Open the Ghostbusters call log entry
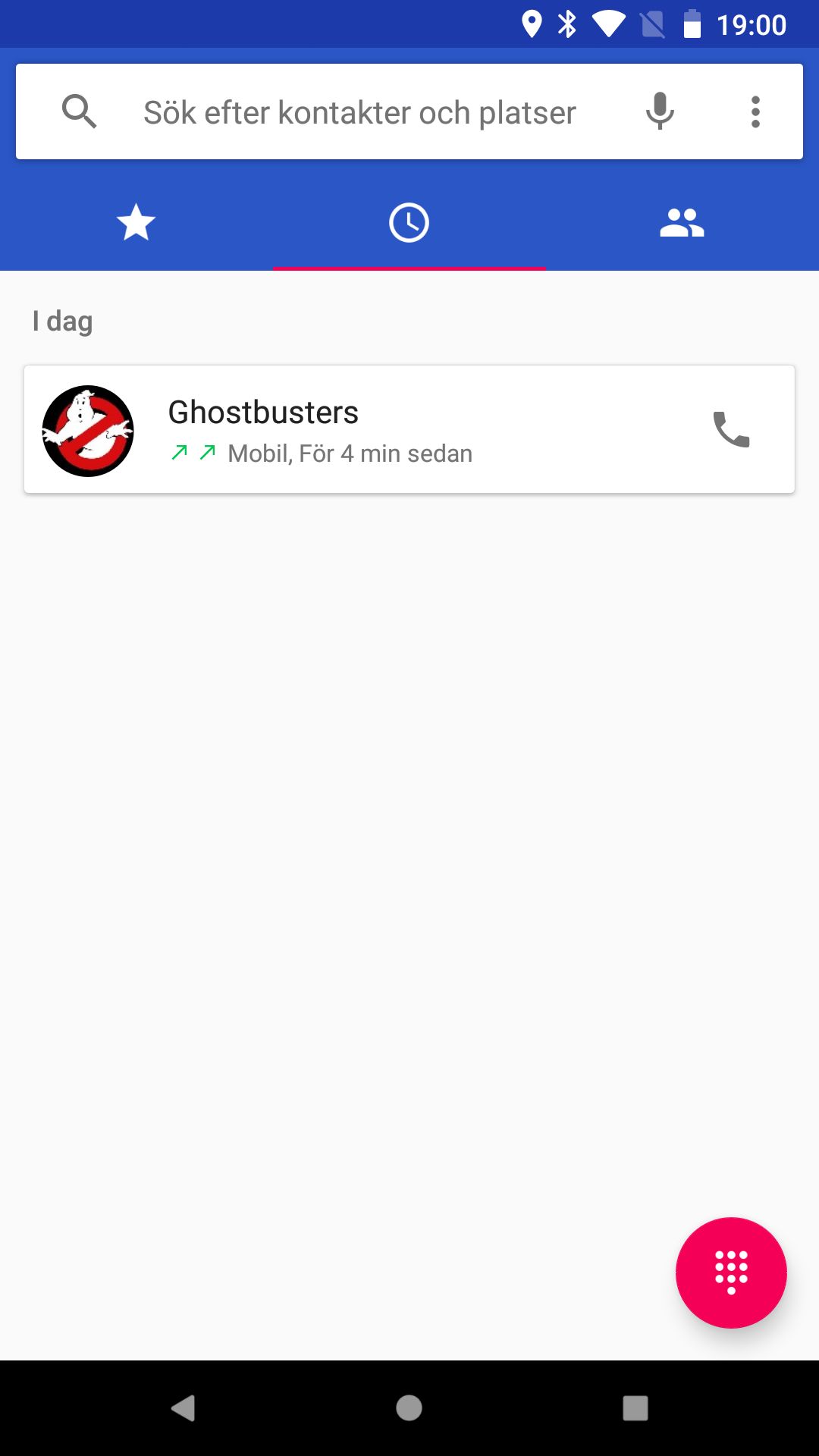The height and width of the screenshot is (1456, 819). click(409, 429)
